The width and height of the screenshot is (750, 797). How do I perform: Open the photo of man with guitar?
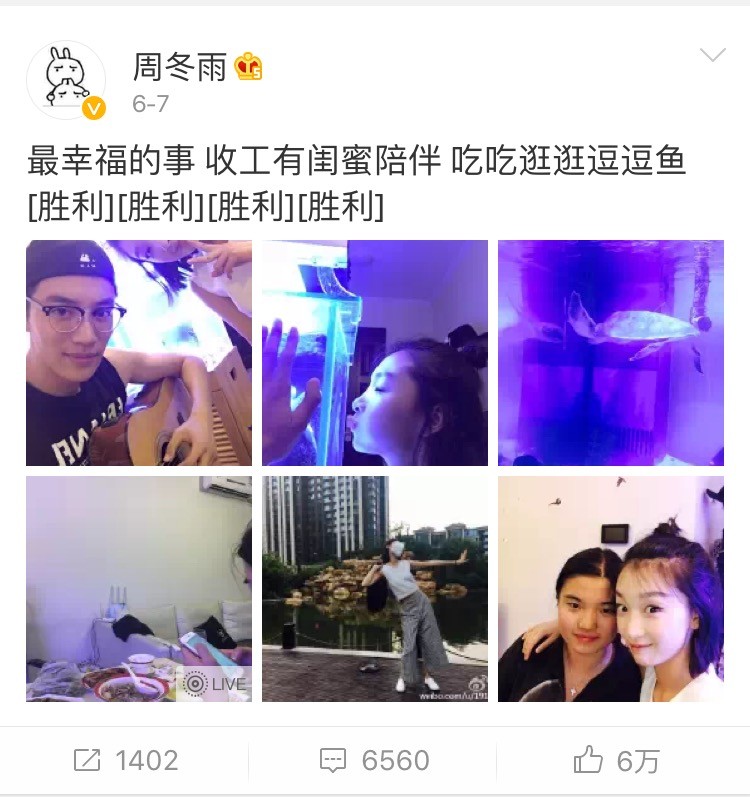139,353
